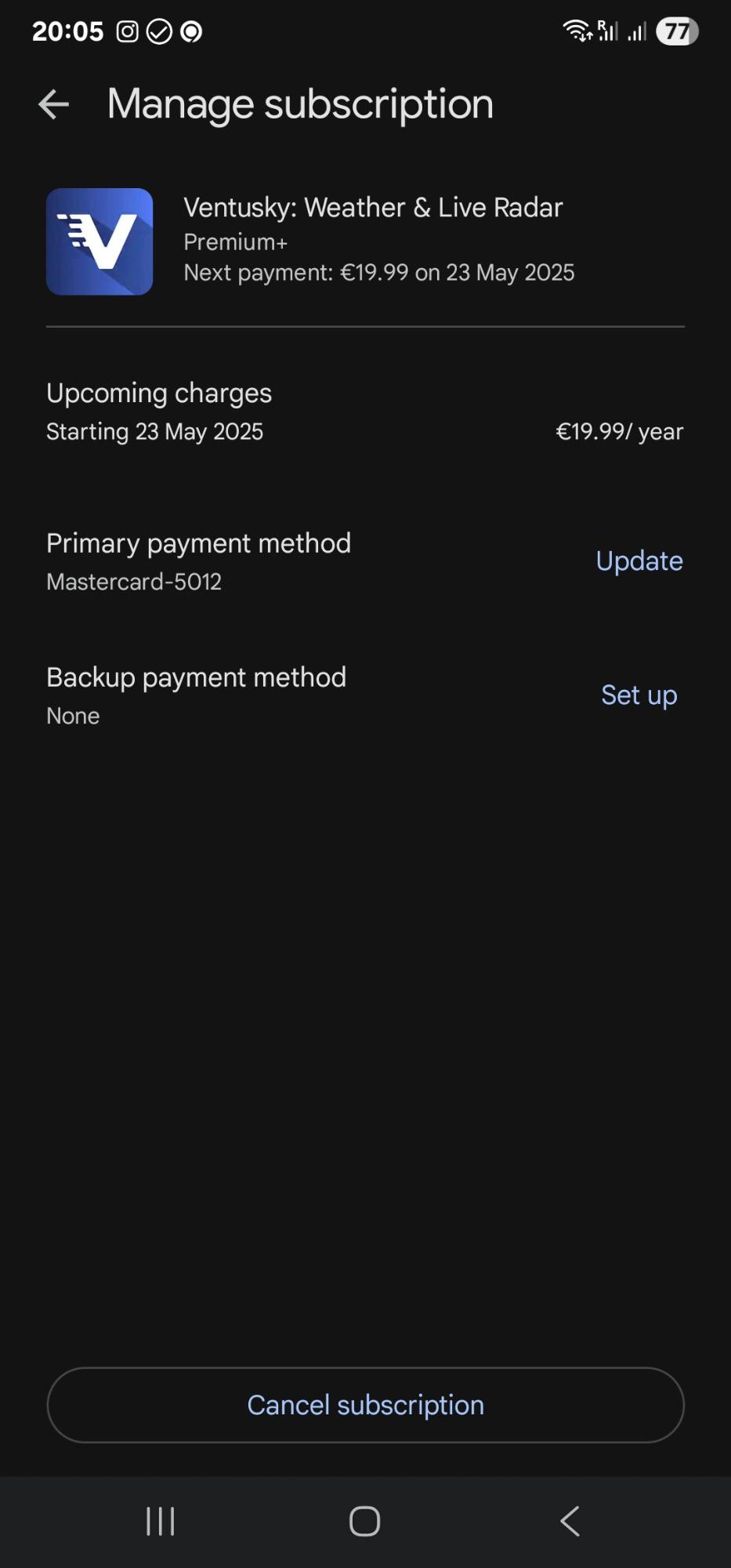Viewport: 731px width, 1568px height.
Task: Set up a backup payment method
Action: [x=639, y=695]
